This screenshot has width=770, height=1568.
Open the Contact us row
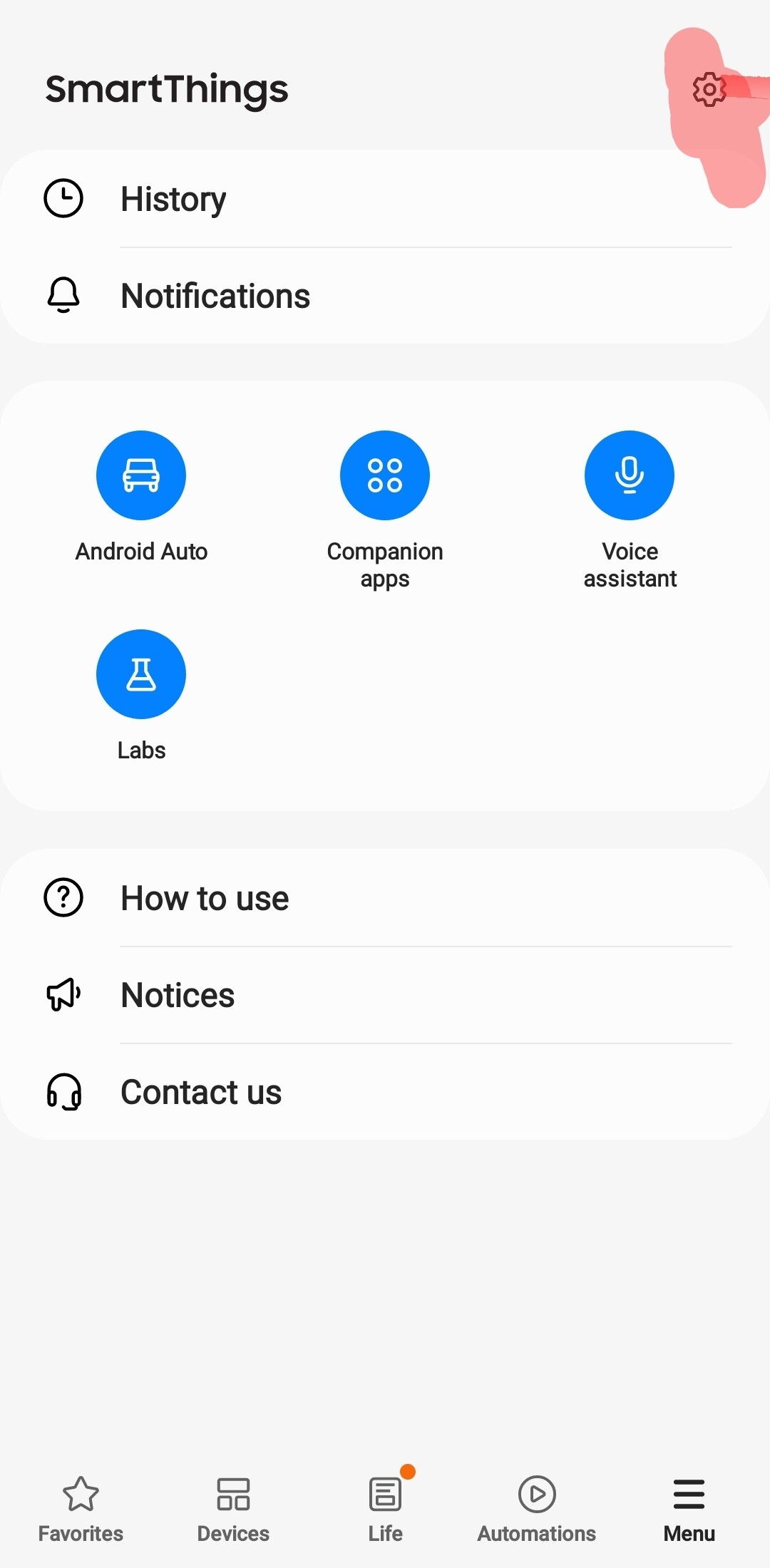pyautogui.click(x=385, y=1092)
